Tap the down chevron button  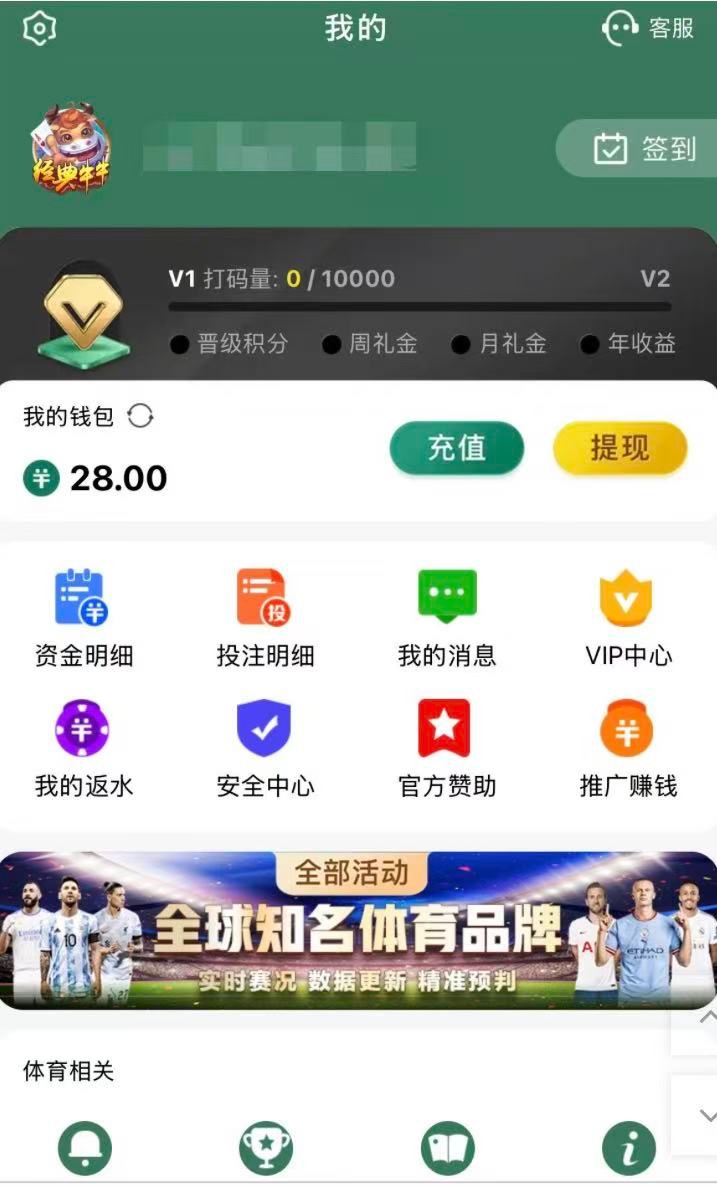(x=706, y=1115)
